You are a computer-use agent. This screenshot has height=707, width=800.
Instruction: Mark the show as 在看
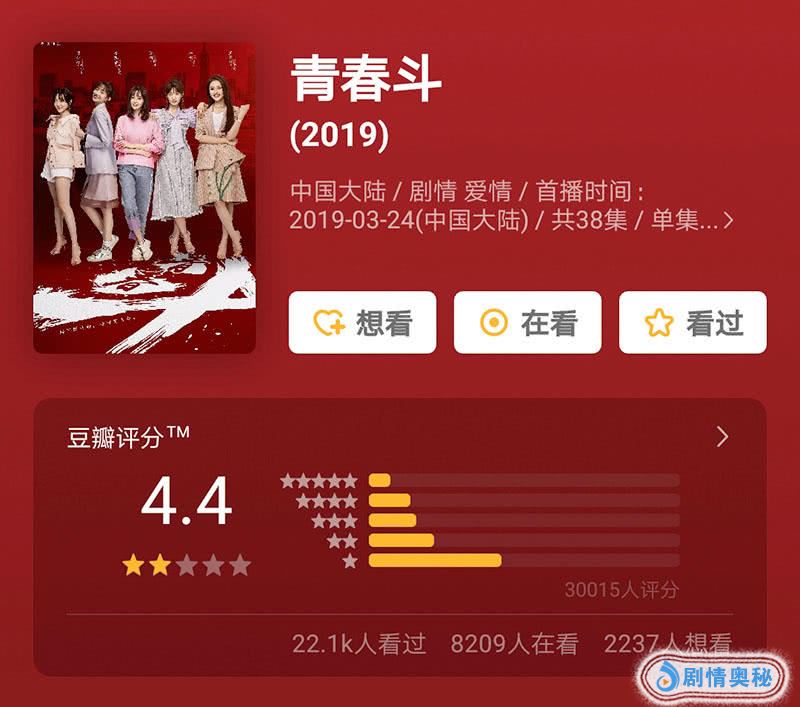[x=527, y=322]
